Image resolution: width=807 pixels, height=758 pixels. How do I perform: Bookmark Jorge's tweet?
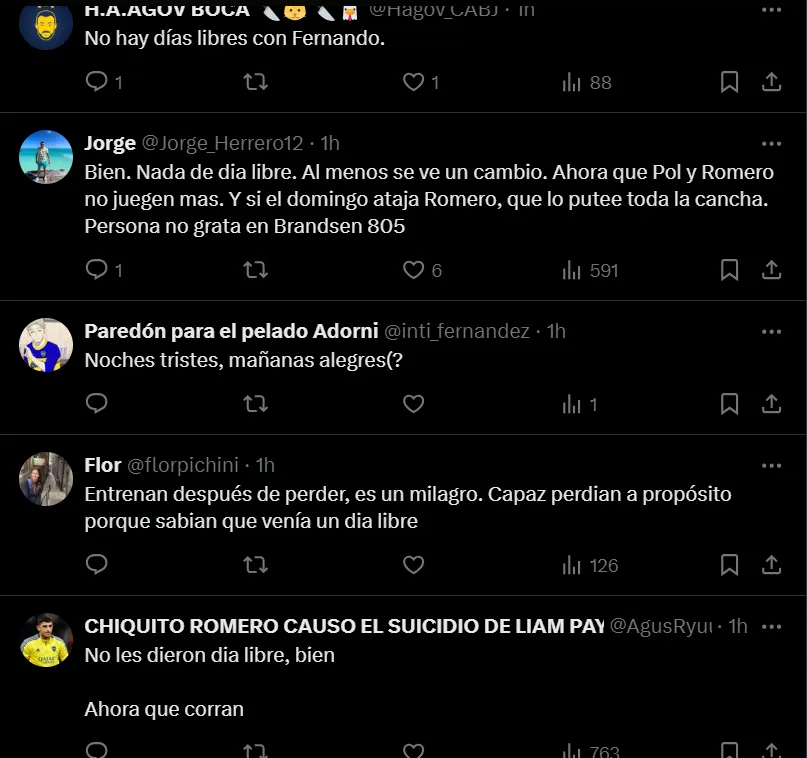tap(730, 270)
